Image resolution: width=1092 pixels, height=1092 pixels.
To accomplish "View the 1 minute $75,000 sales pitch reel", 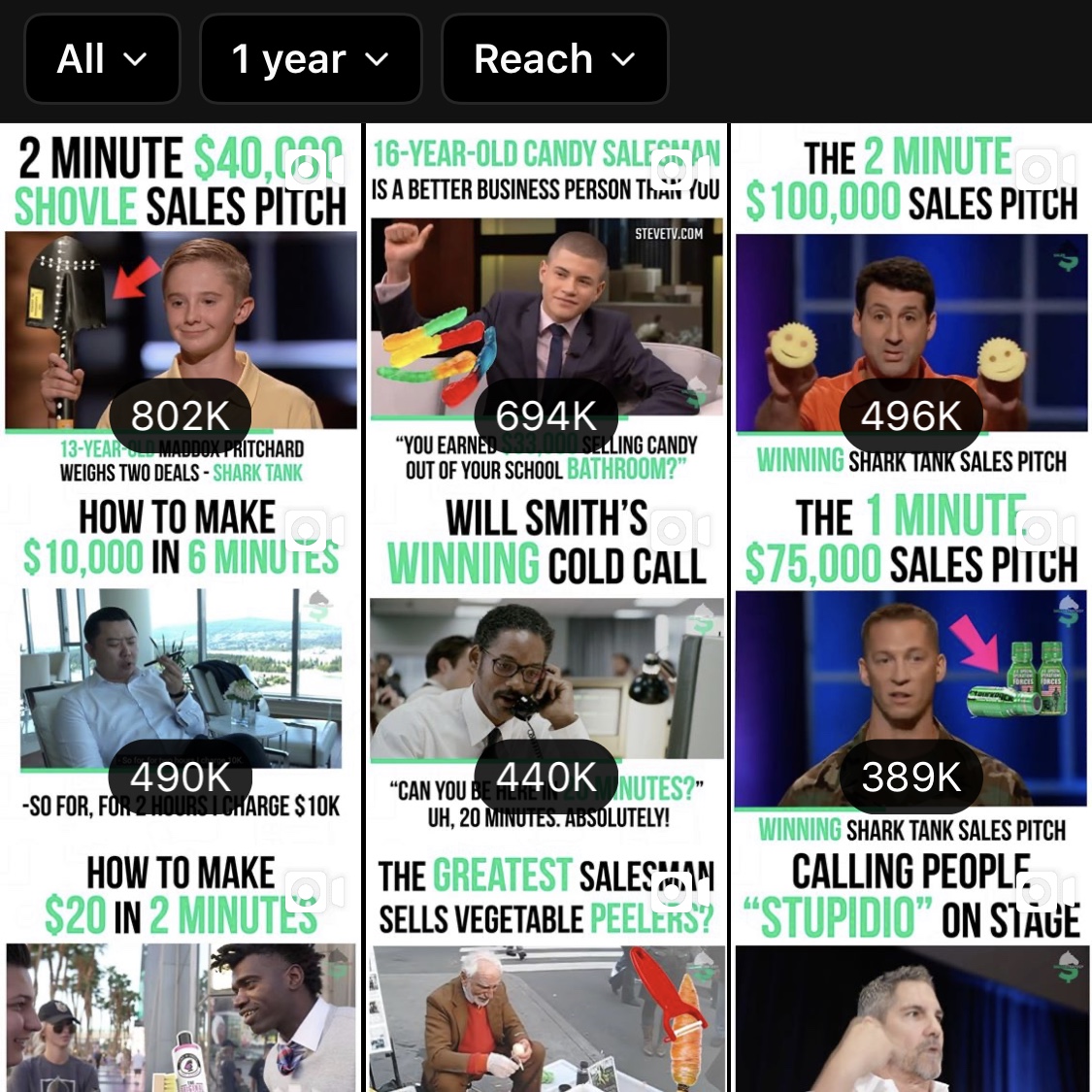I will point(910,670).
